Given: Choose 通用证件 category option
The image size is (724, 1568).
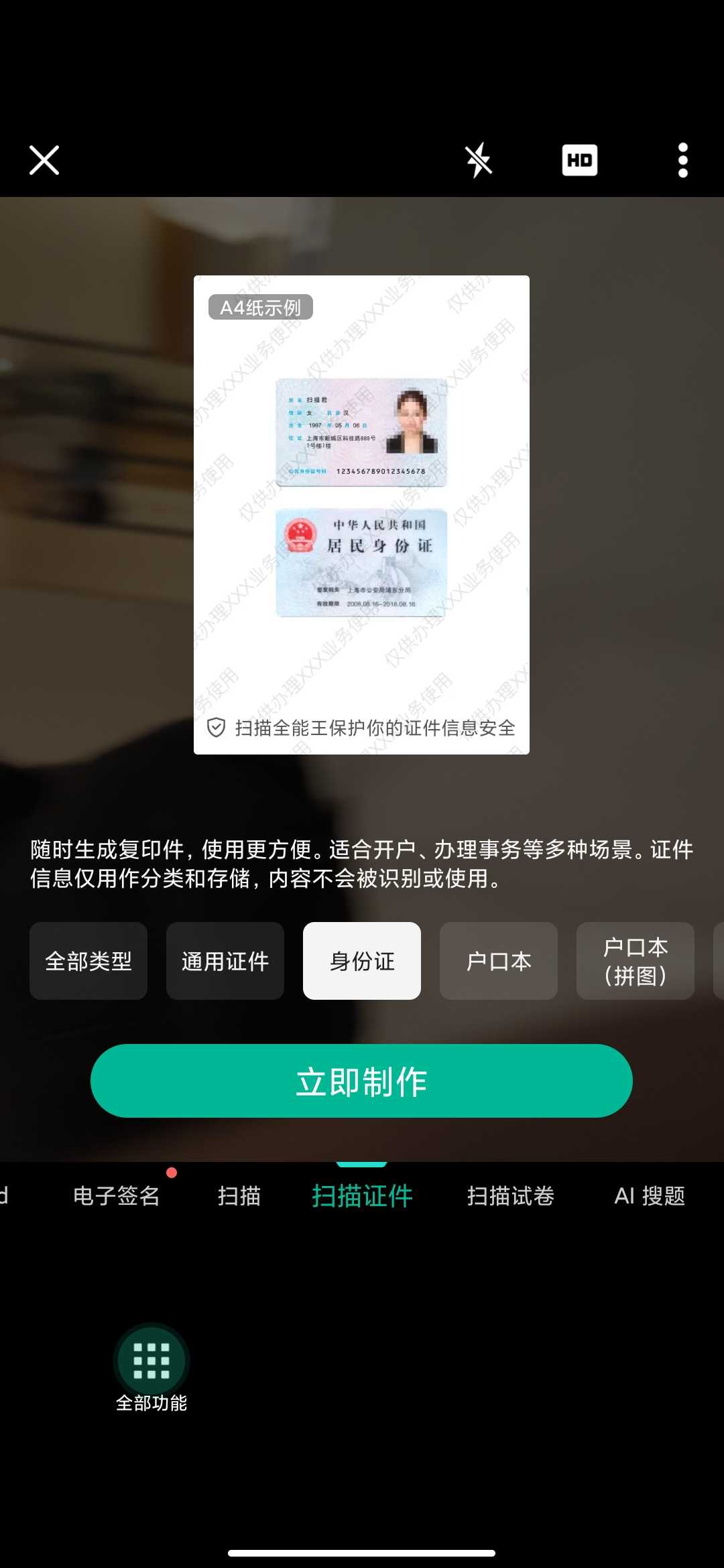Looking at the screenshot, I should click(x=225, y=961).
